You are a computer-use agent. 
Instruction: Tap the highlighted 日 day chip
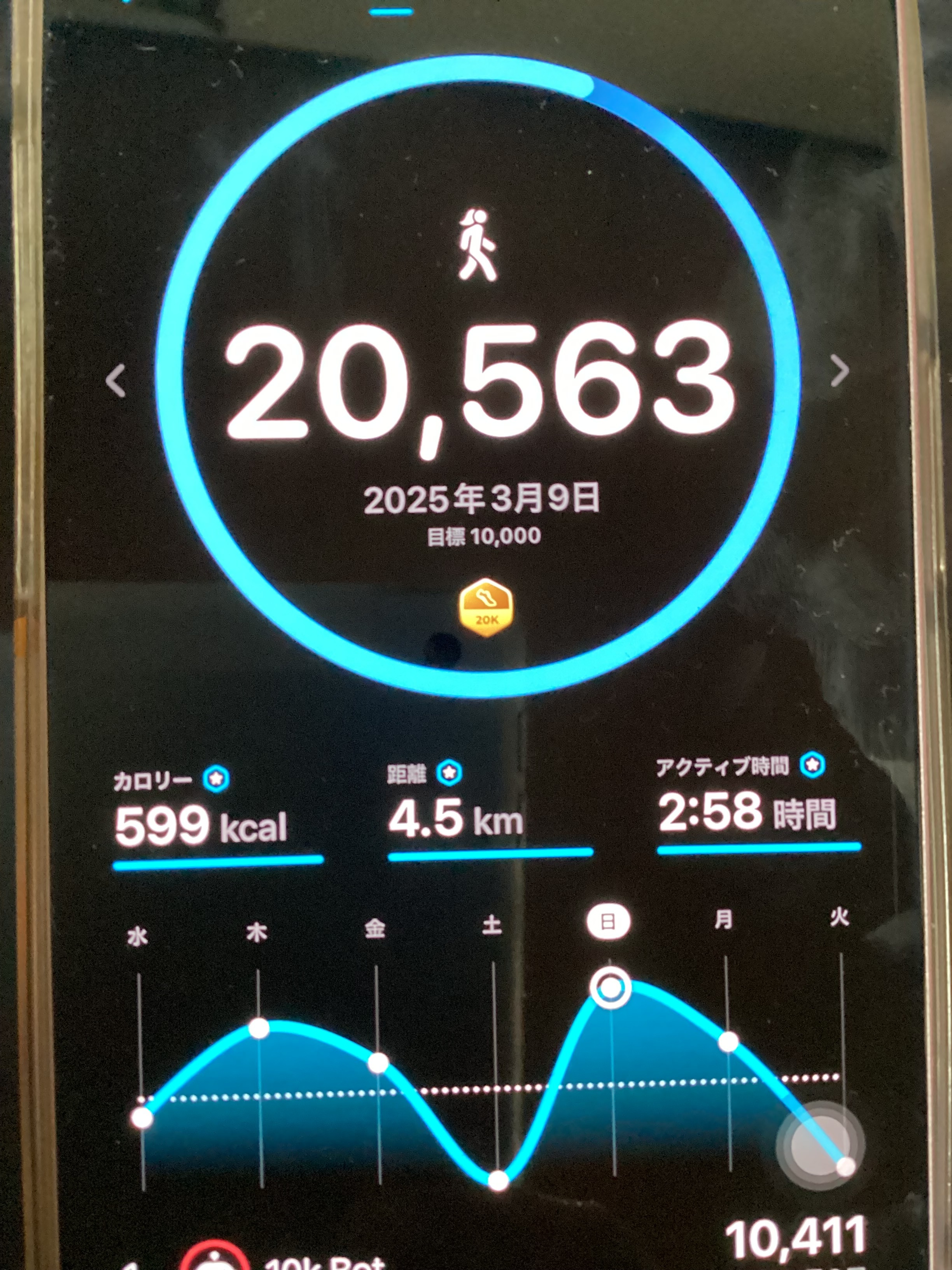pos(608,922)
